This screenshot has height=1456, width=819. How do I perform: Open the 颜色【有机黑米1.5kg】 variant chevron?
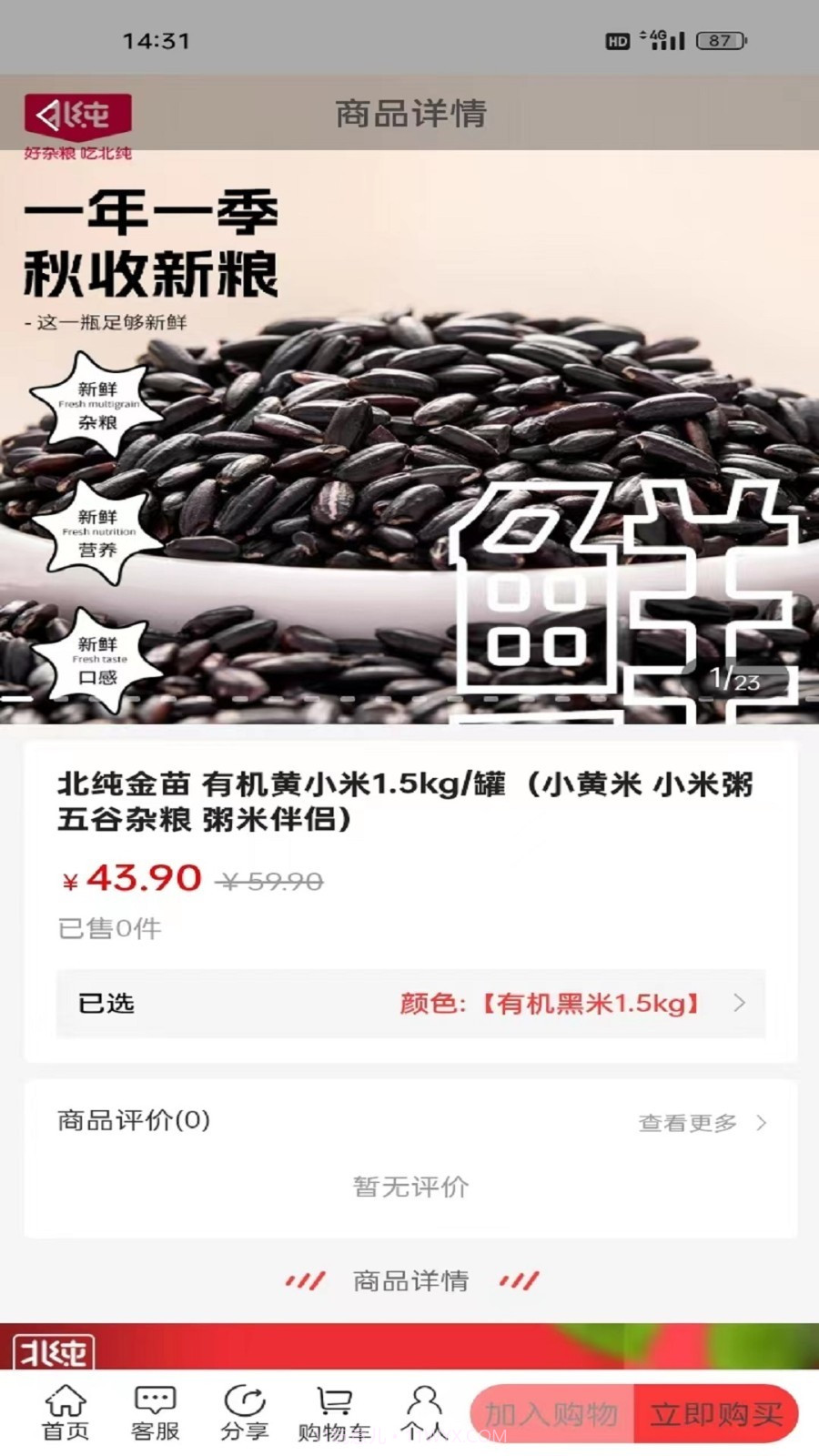click(x=741, y=1004)
